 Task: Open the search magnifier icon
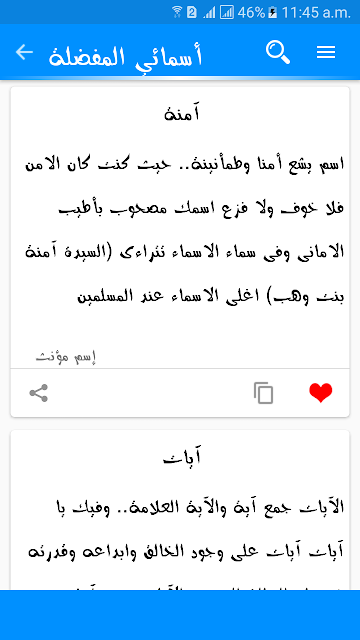click(x=278, y=52)
